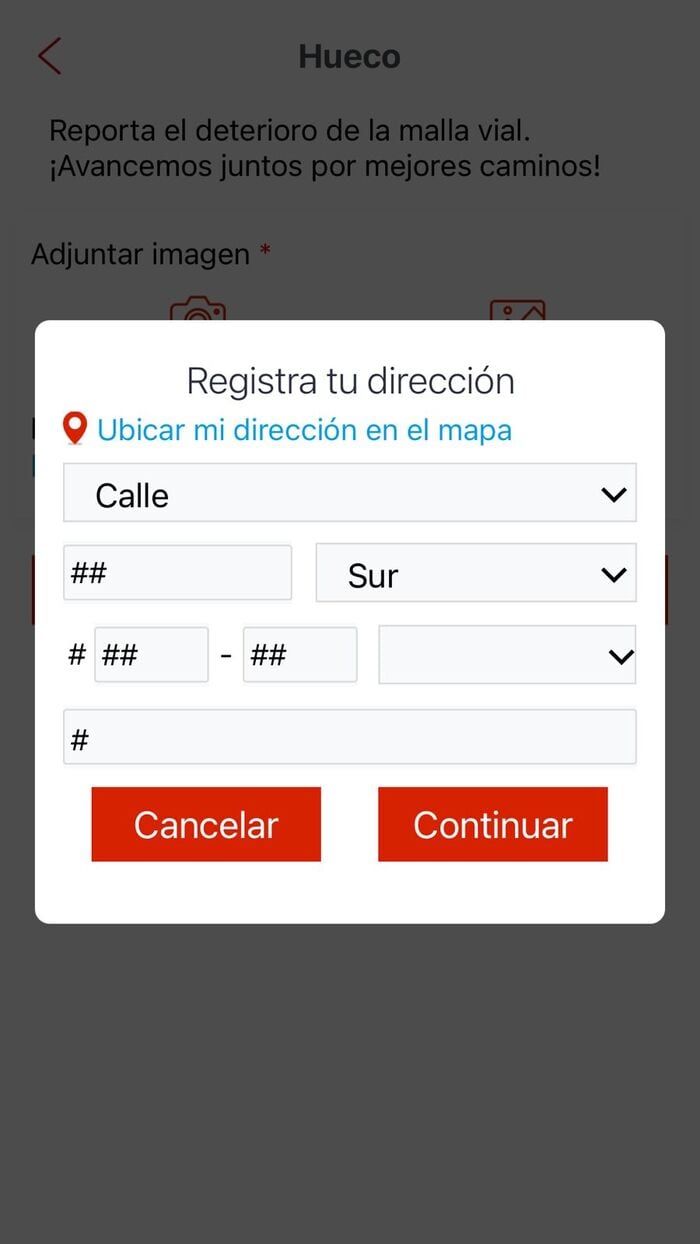This screenshot has height=1244, width=700.
Task: Tap 'Ubicar mi dirección en el mapa' link
Action: point(303,430)
